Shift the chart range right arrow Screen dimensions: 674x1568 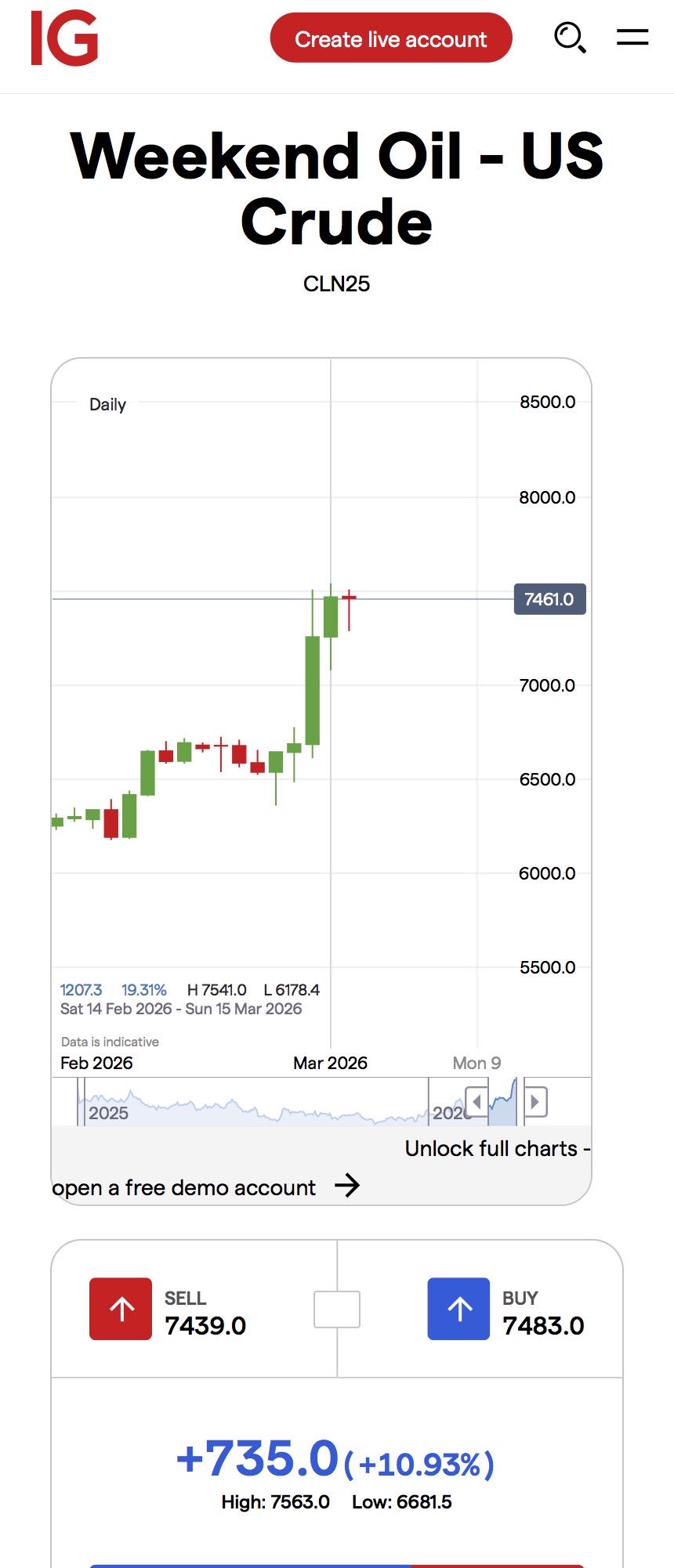535,1101
